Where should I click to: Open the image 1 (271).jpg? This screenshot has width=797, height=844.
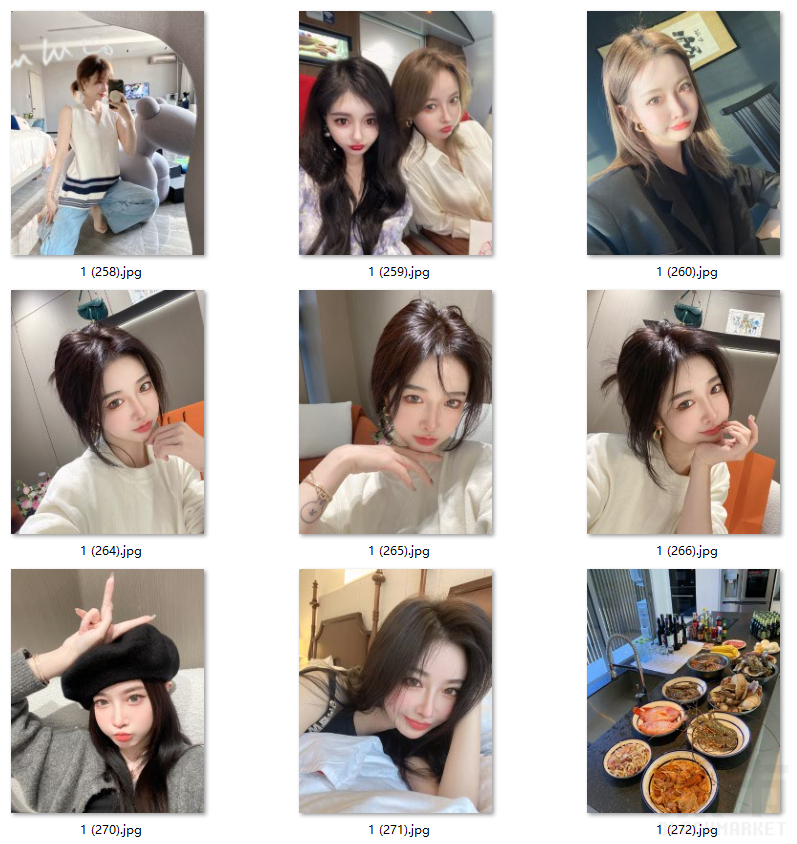(x=395, y=691)
